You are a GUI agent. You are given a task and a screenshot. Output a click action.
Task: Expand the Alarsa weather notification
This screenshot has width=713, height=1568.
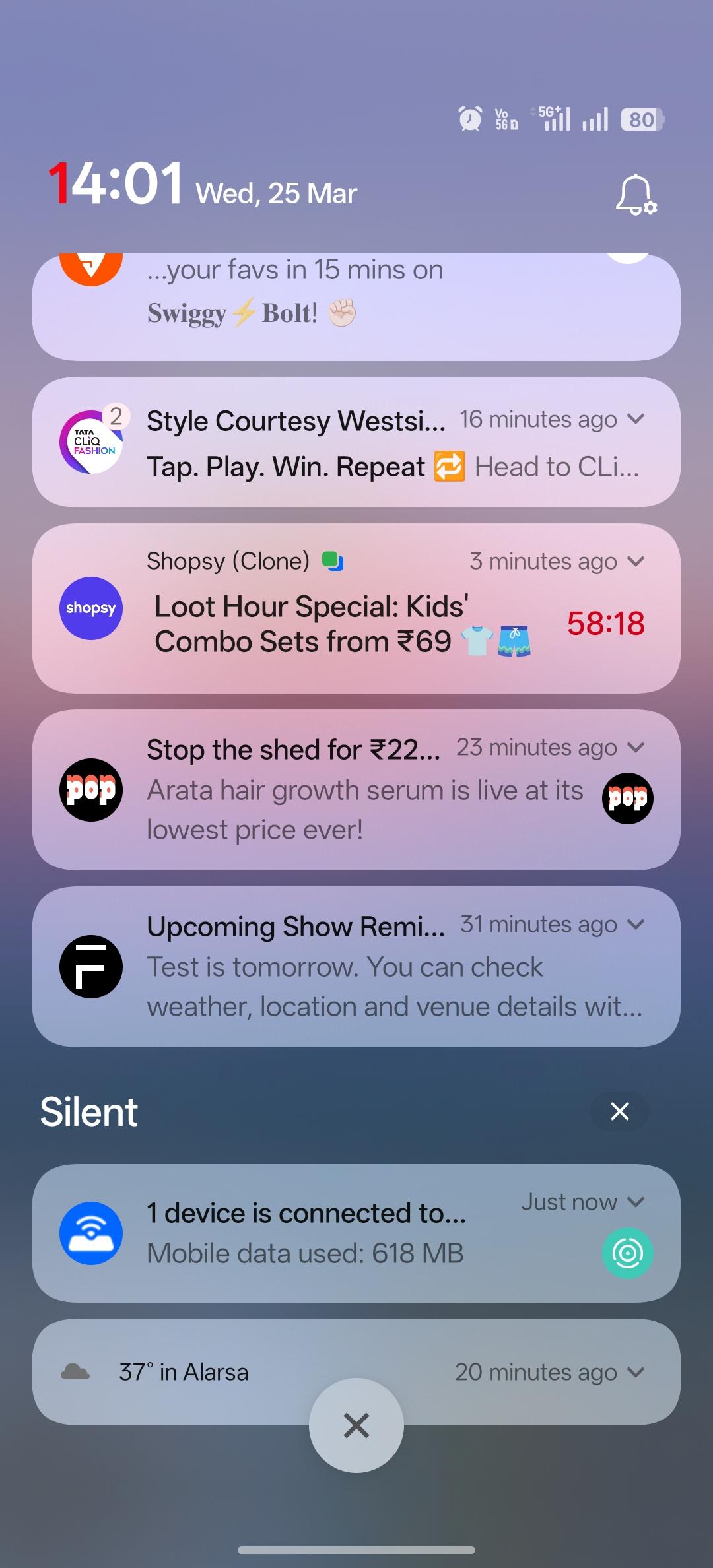click(636, 1373)
